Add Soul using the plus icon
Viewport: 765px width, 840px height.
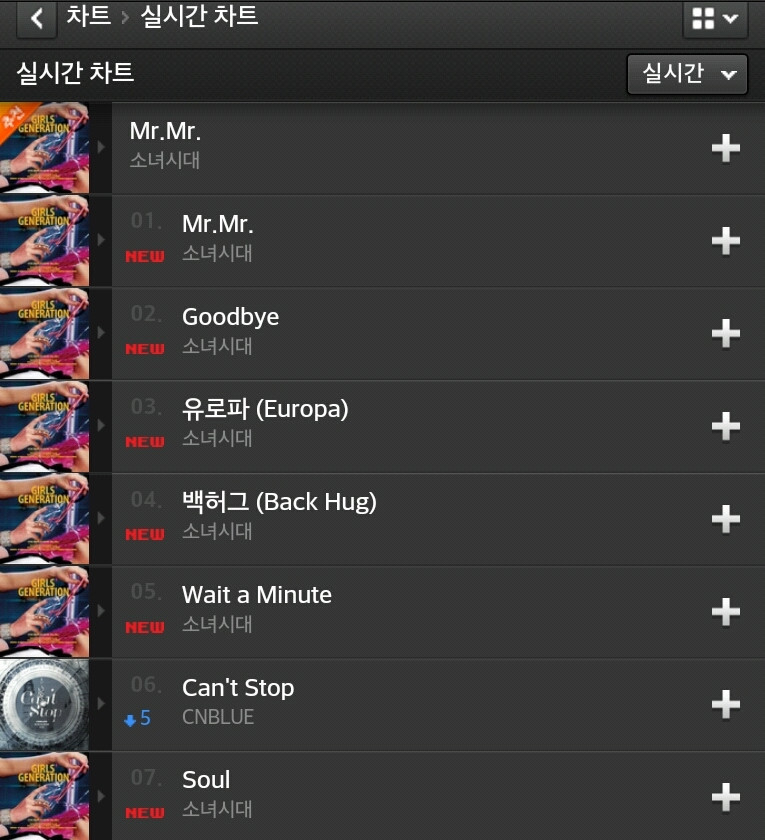[x=725, y=797]
